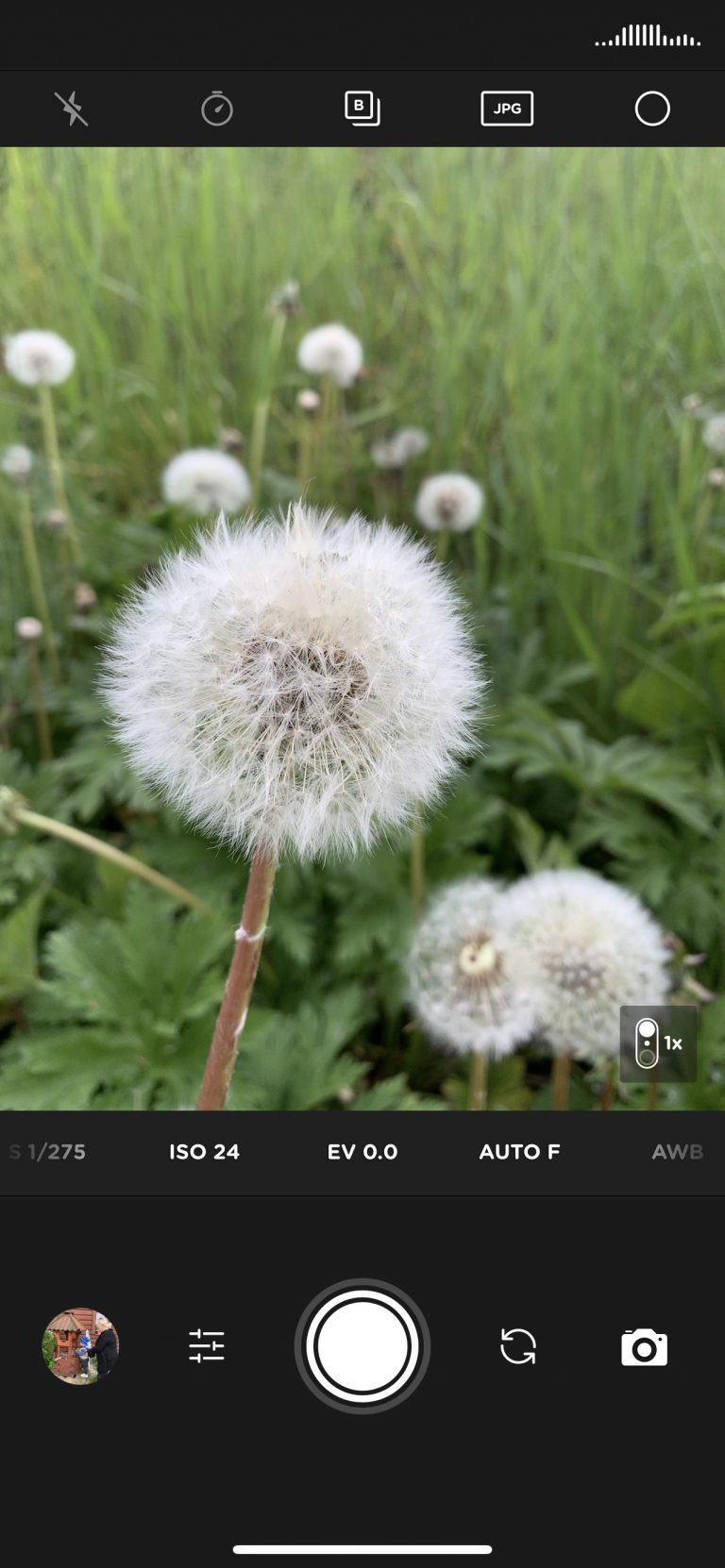Tap the circle icon in top toolbar
The width and height of the screenshot is (725, 1568).
652,108
